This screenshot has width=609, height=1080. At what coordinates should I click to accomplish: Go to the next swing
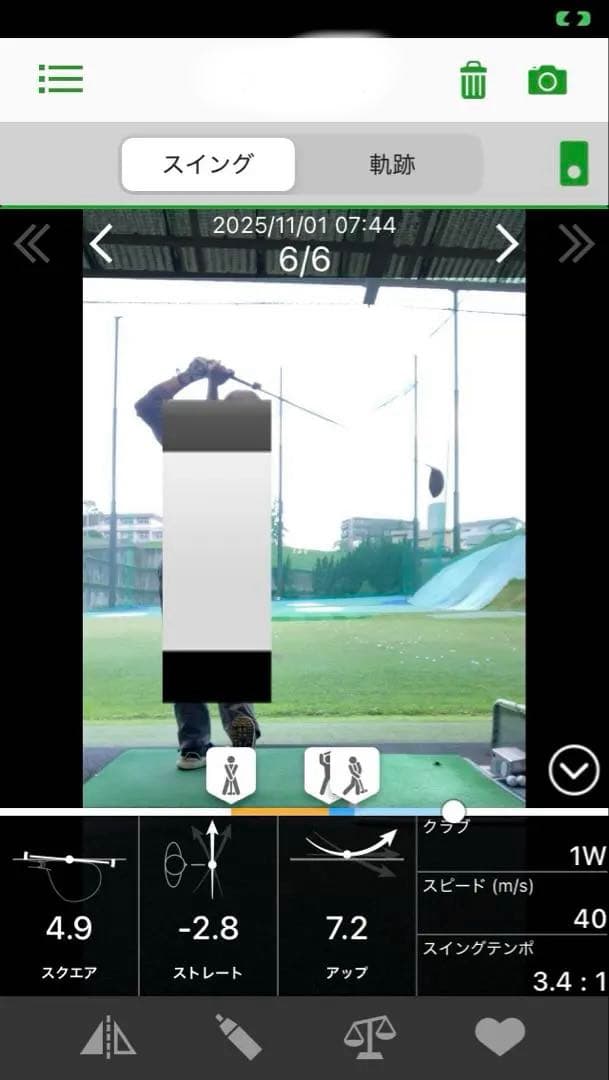click(508, 244)
